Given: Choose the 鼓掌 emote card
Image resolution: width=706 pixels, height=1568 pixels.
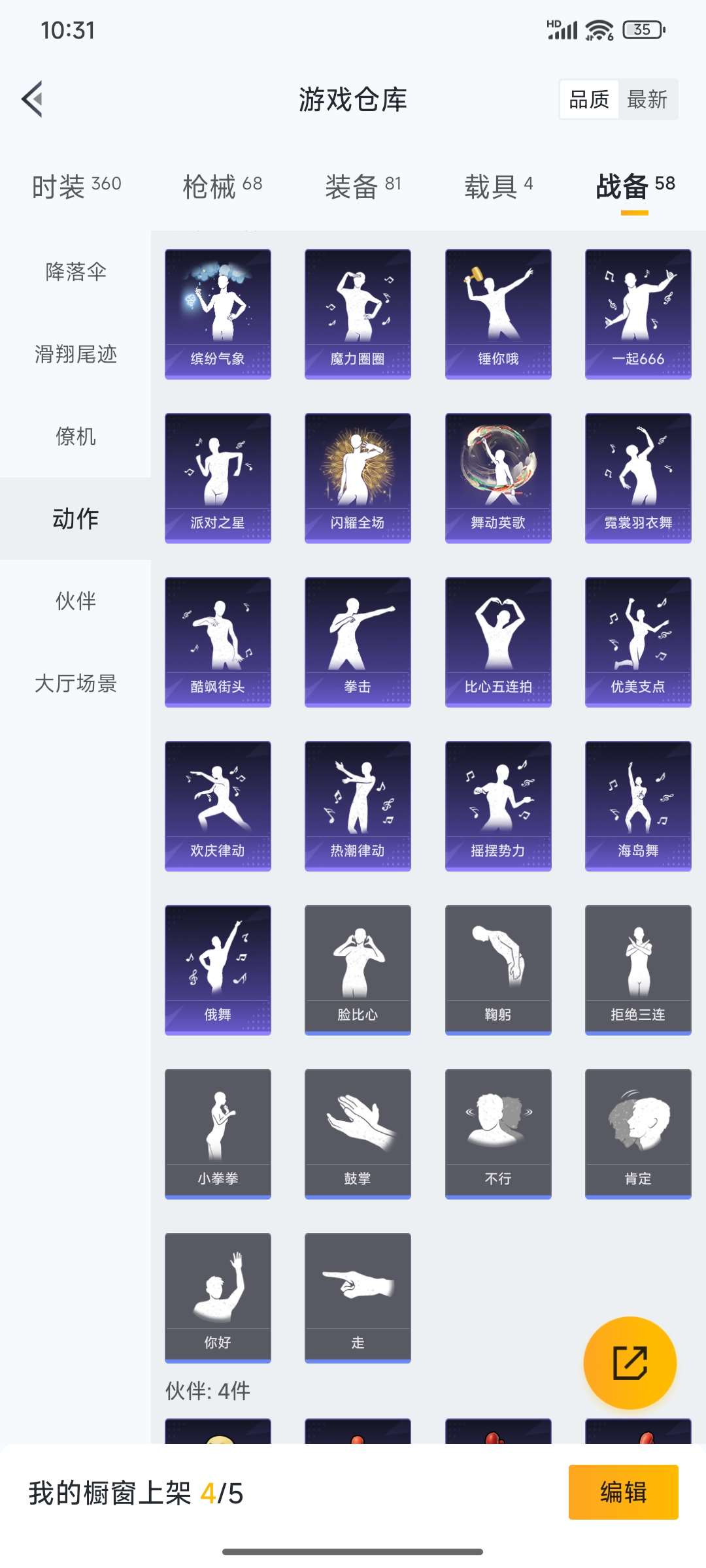Looking at the screenshot, I should point(358,1134).
